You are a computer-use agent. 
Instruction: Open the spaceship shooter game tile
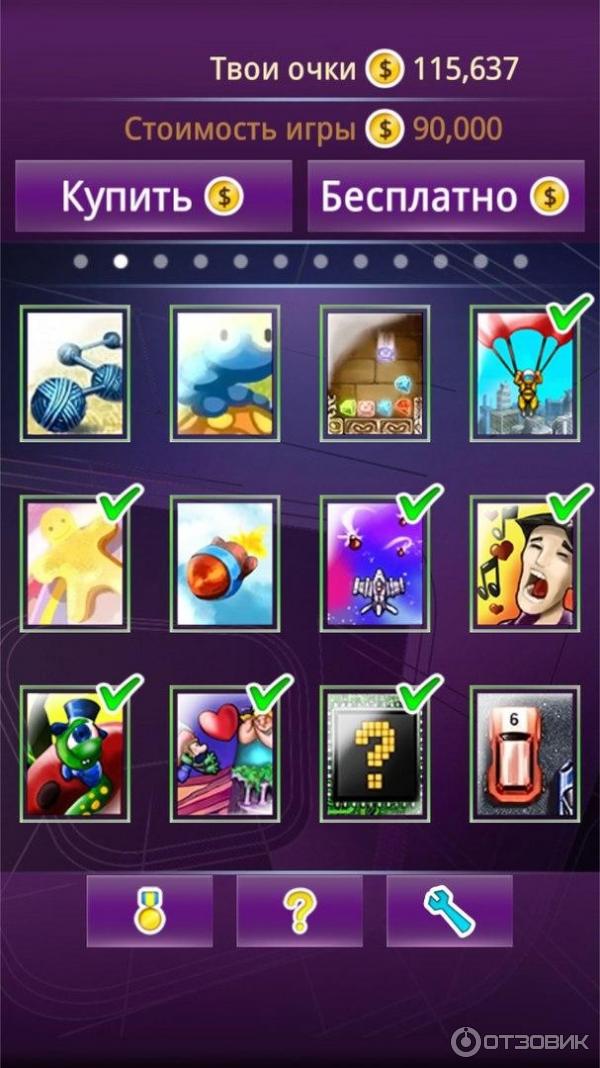point(375,563)
